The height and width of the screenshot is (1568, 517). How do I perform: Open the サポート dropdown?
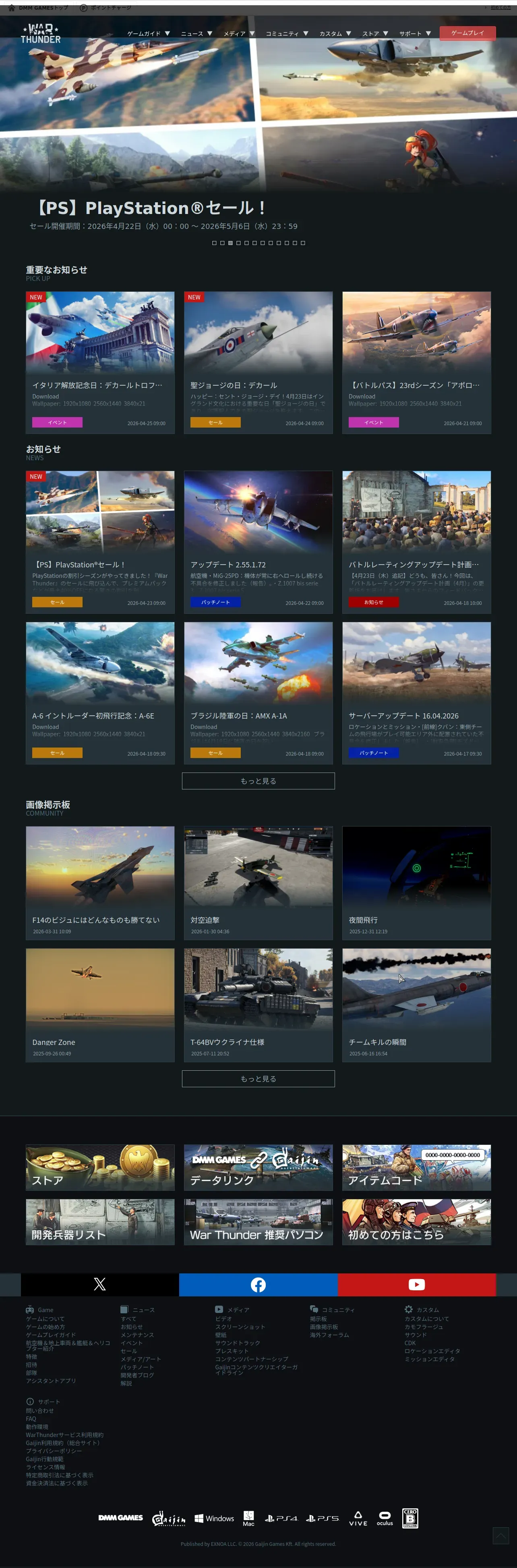tap(415, 33)
